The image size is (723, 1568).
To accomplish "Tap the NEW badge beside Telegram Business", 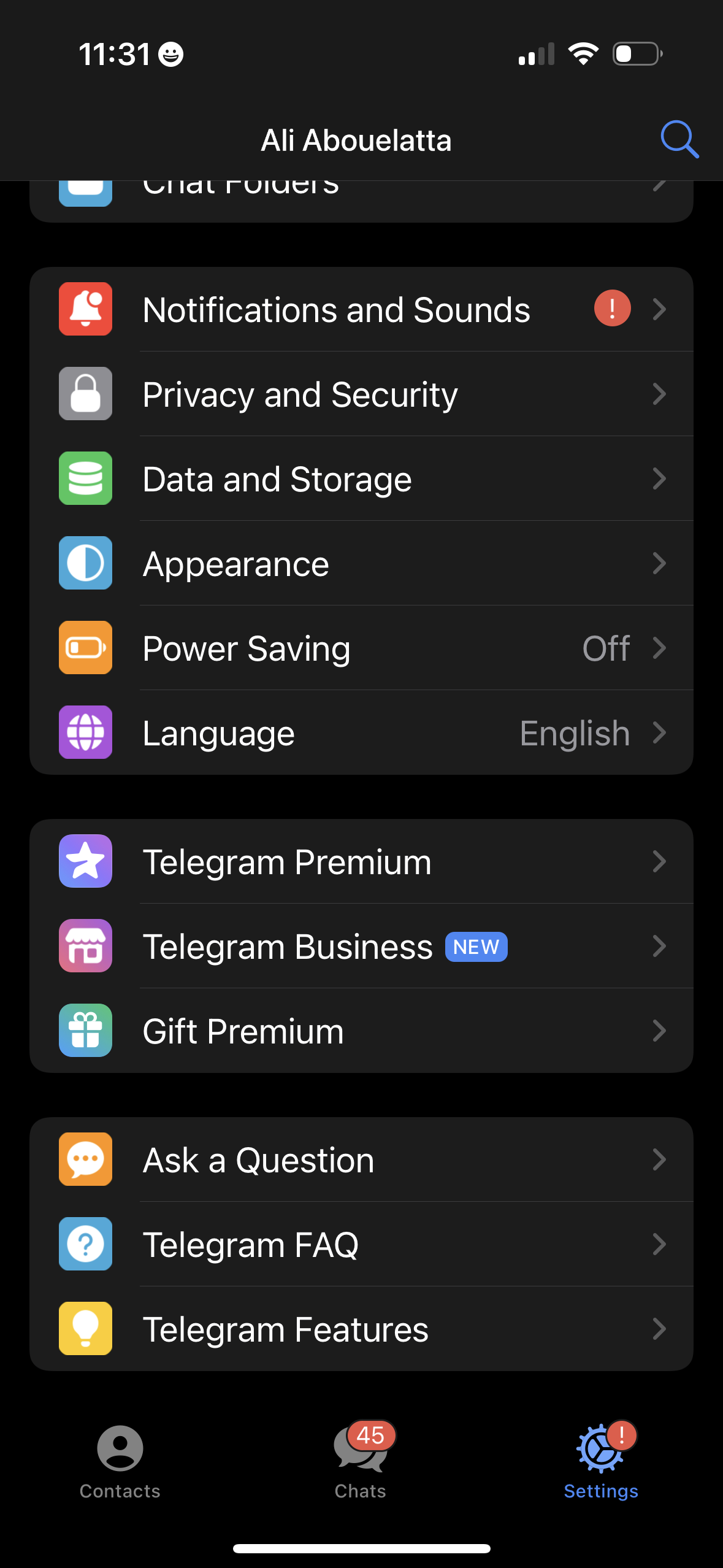I will (x=476, y=947).
